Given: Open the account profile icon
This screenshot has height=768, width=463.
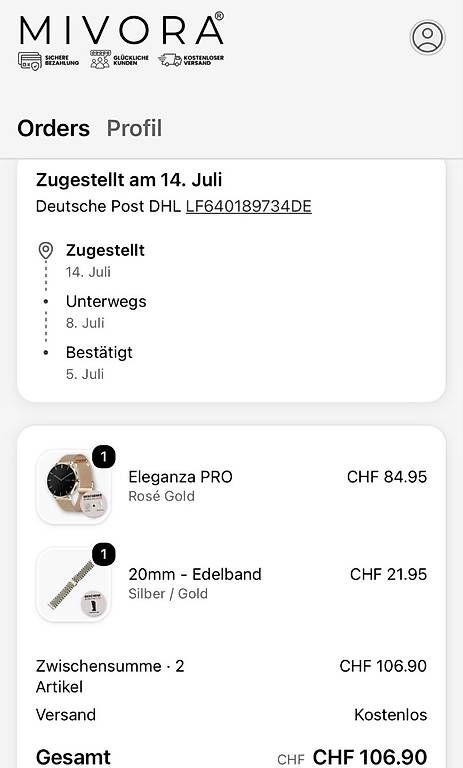Looking at the screenshot, I should click(x=427, y=37).
